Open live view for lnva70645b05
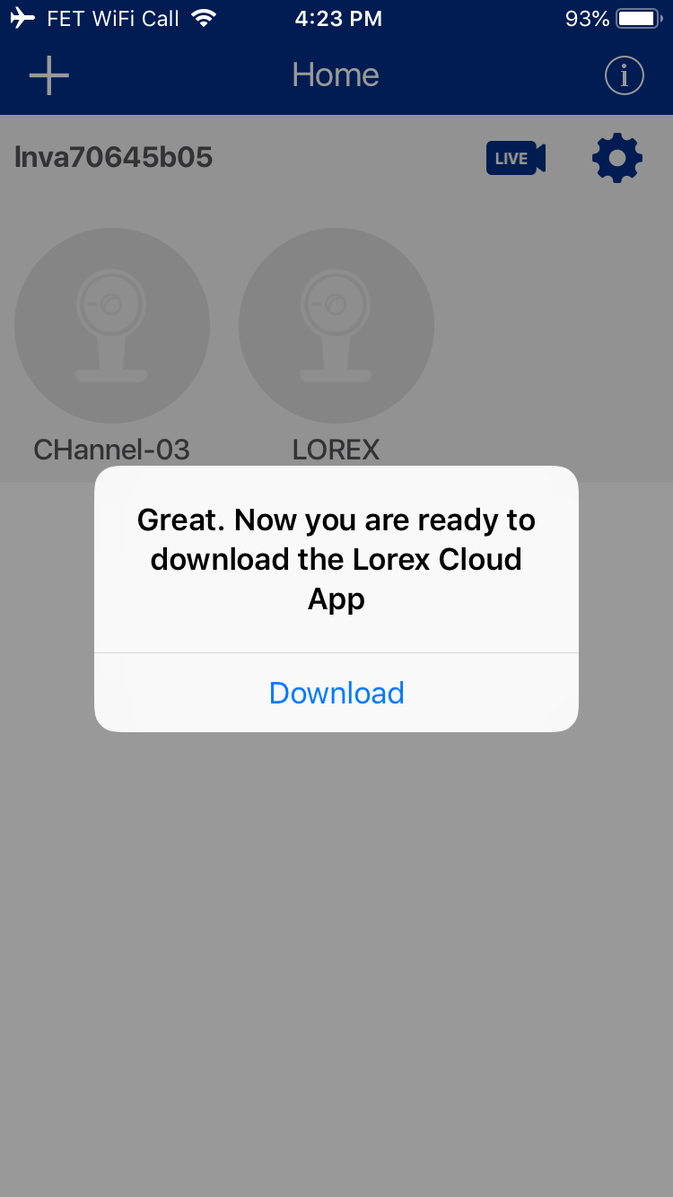 (x=515, y=158)
